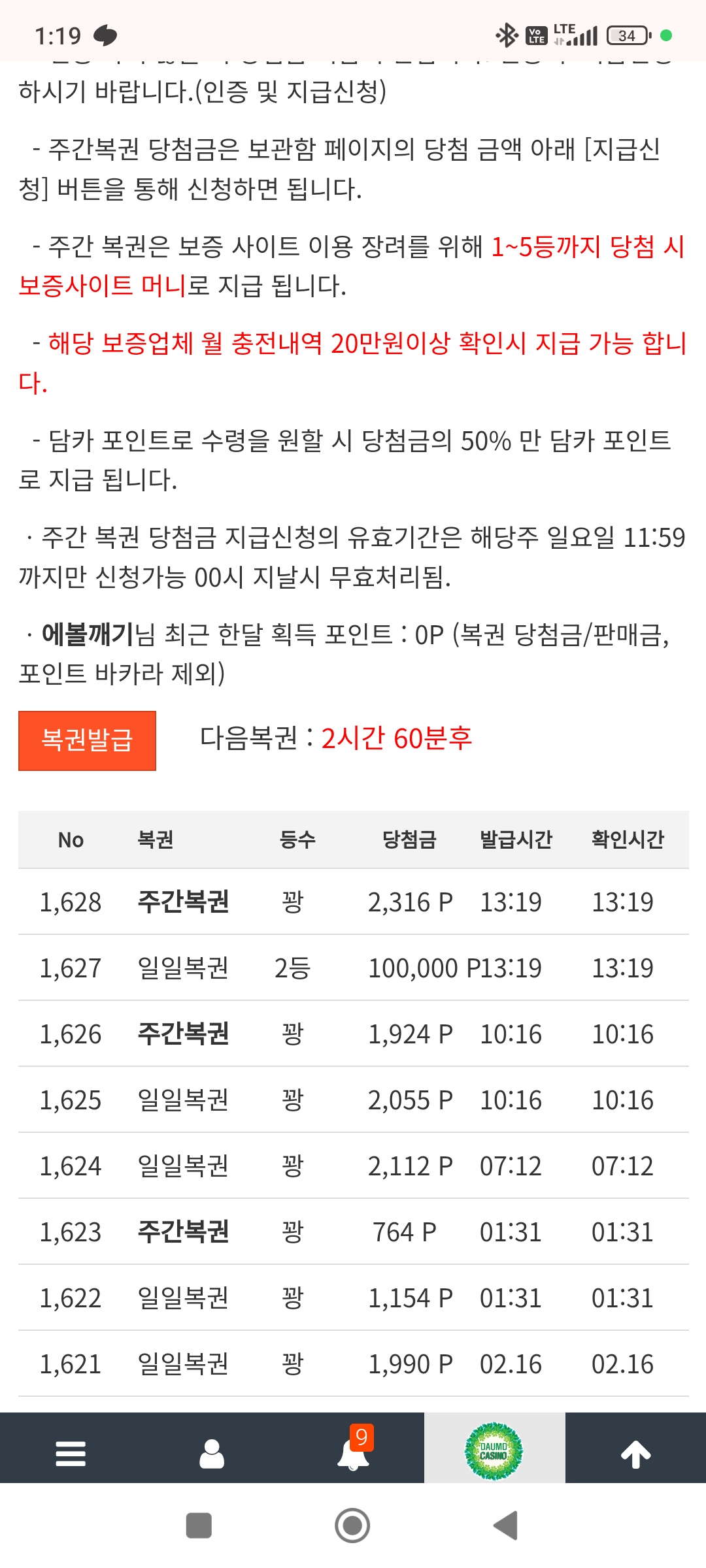Jump to top with the up arrow
This screenshot has width=706, height=1568.
point(635,1454)
